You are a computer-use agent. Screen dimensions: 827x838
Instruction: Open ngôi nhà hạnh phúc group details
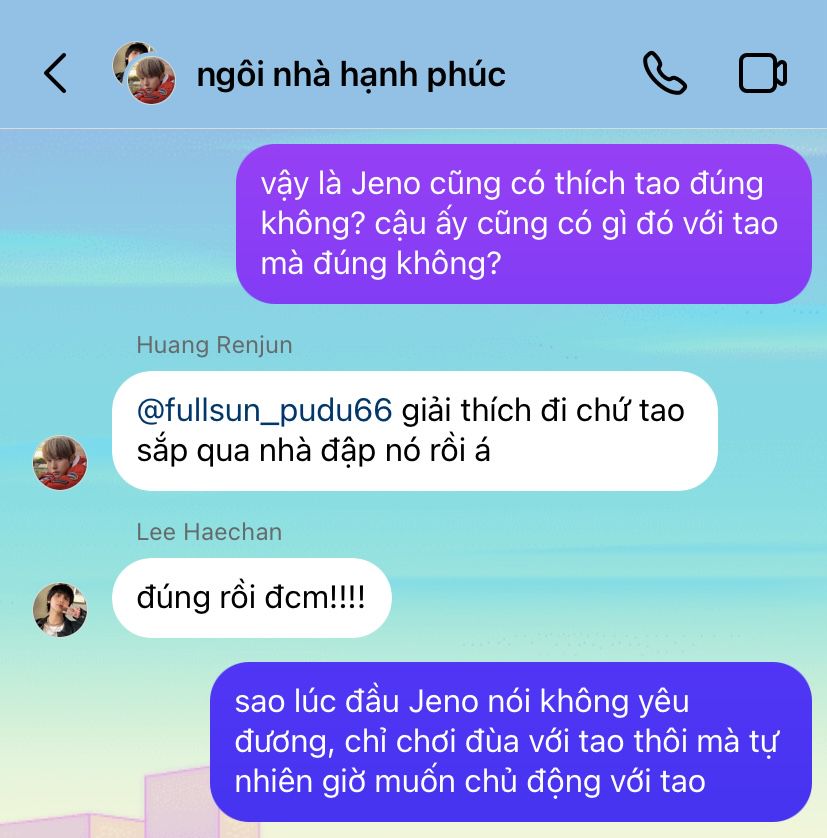350,74
